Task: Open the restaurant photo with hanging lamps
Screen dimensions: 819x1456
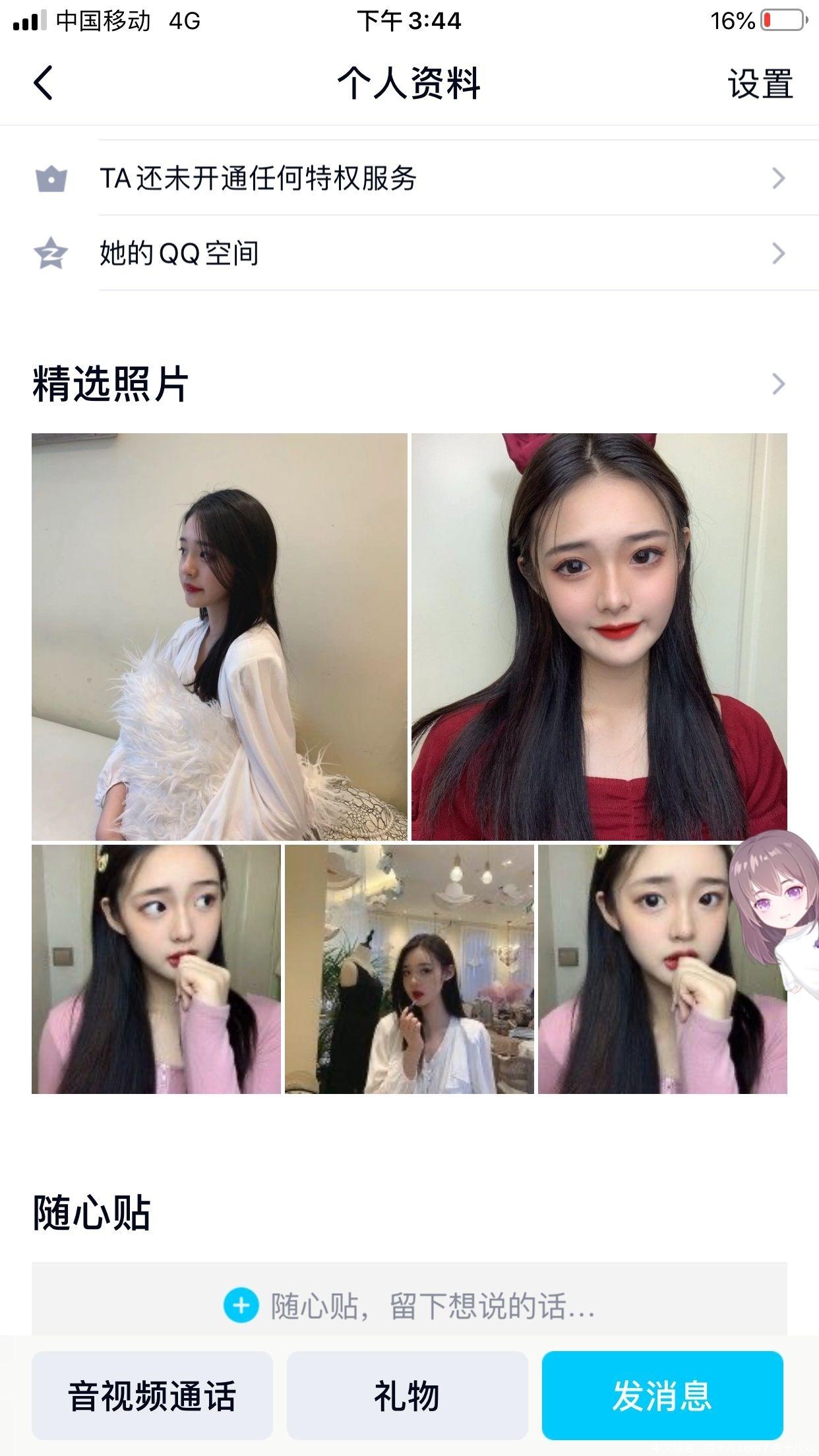Action: [x=409, y=969]
